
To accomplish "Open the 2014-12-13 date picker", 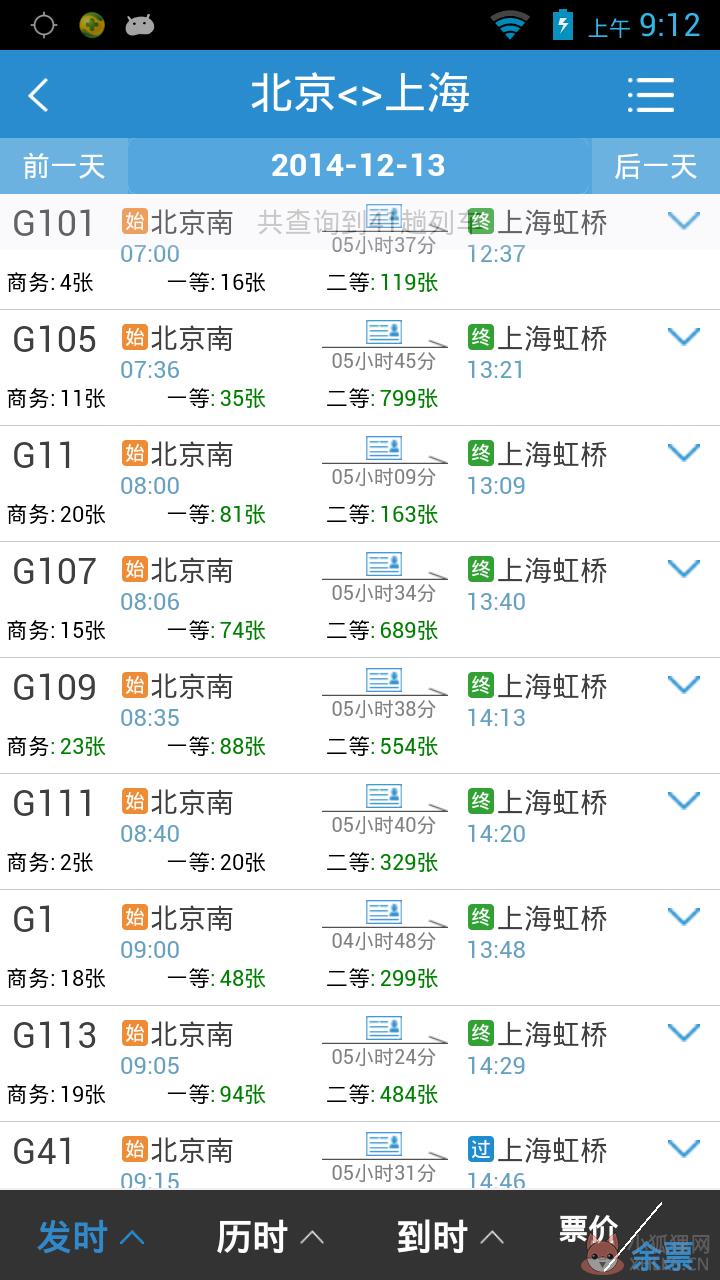I will pos(359,166).
